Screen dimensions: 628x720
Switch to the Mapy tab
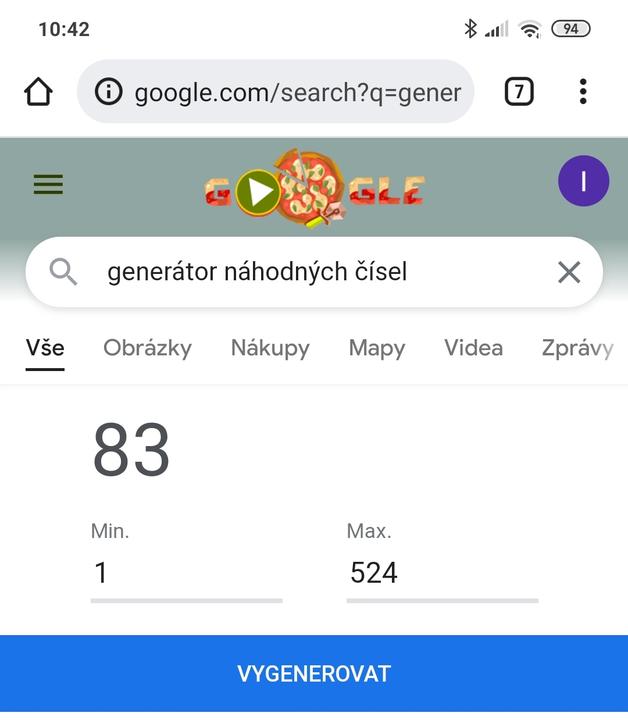tap(377, 348)
